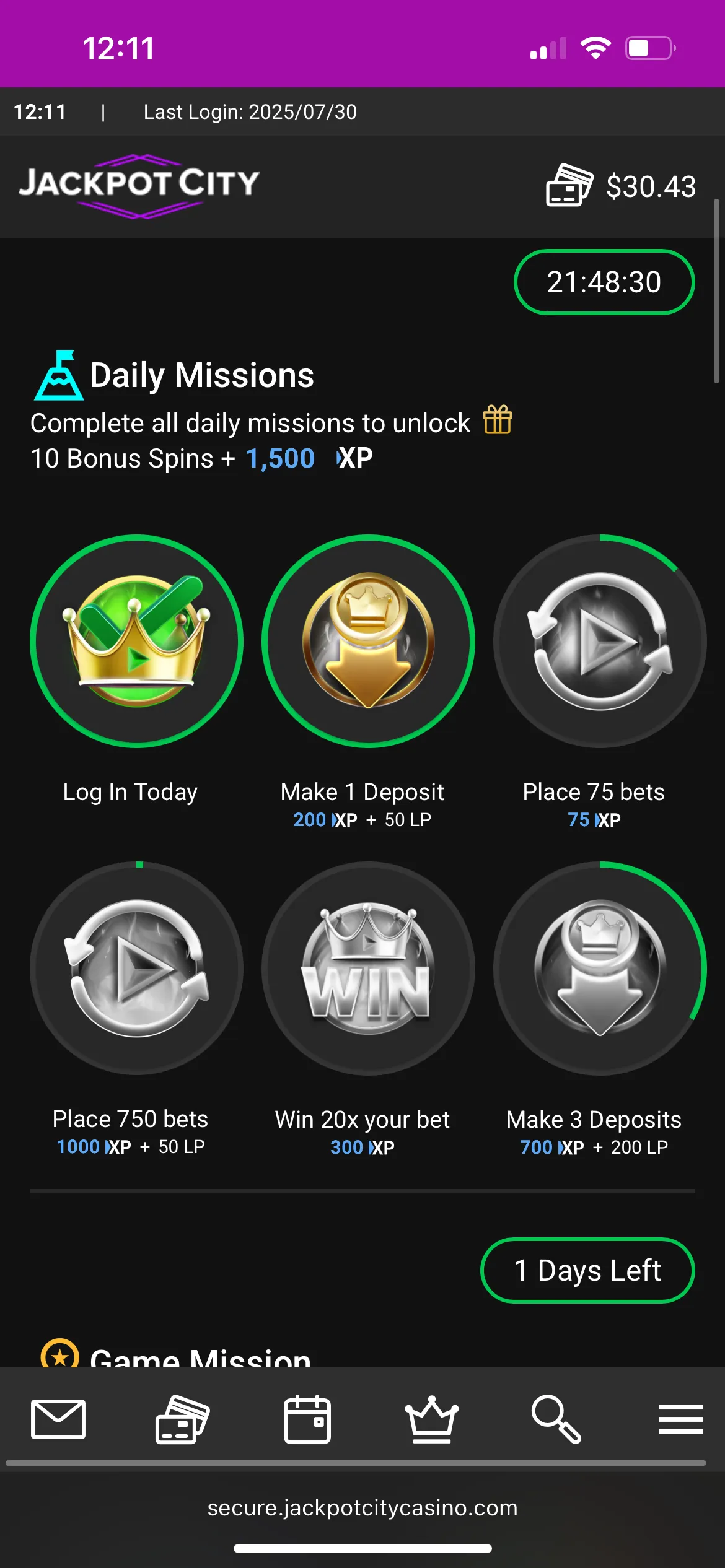Tap the Jackpot City logo
The width and height of the screenshot is (725, 1568).
139,185
